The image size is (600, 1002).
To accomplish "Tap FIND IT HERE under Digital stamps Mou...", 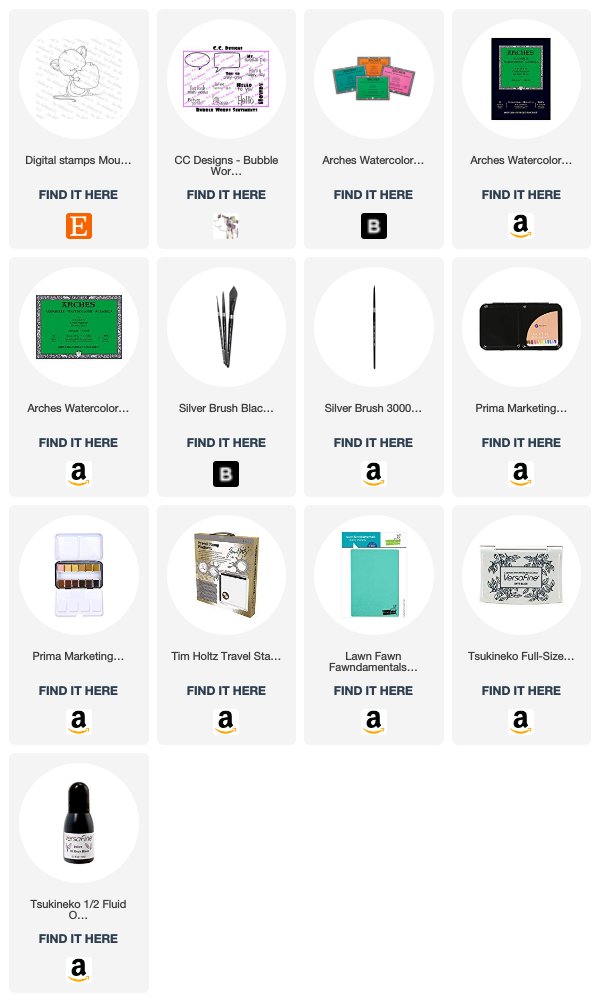I will click(x=79, y=195).
